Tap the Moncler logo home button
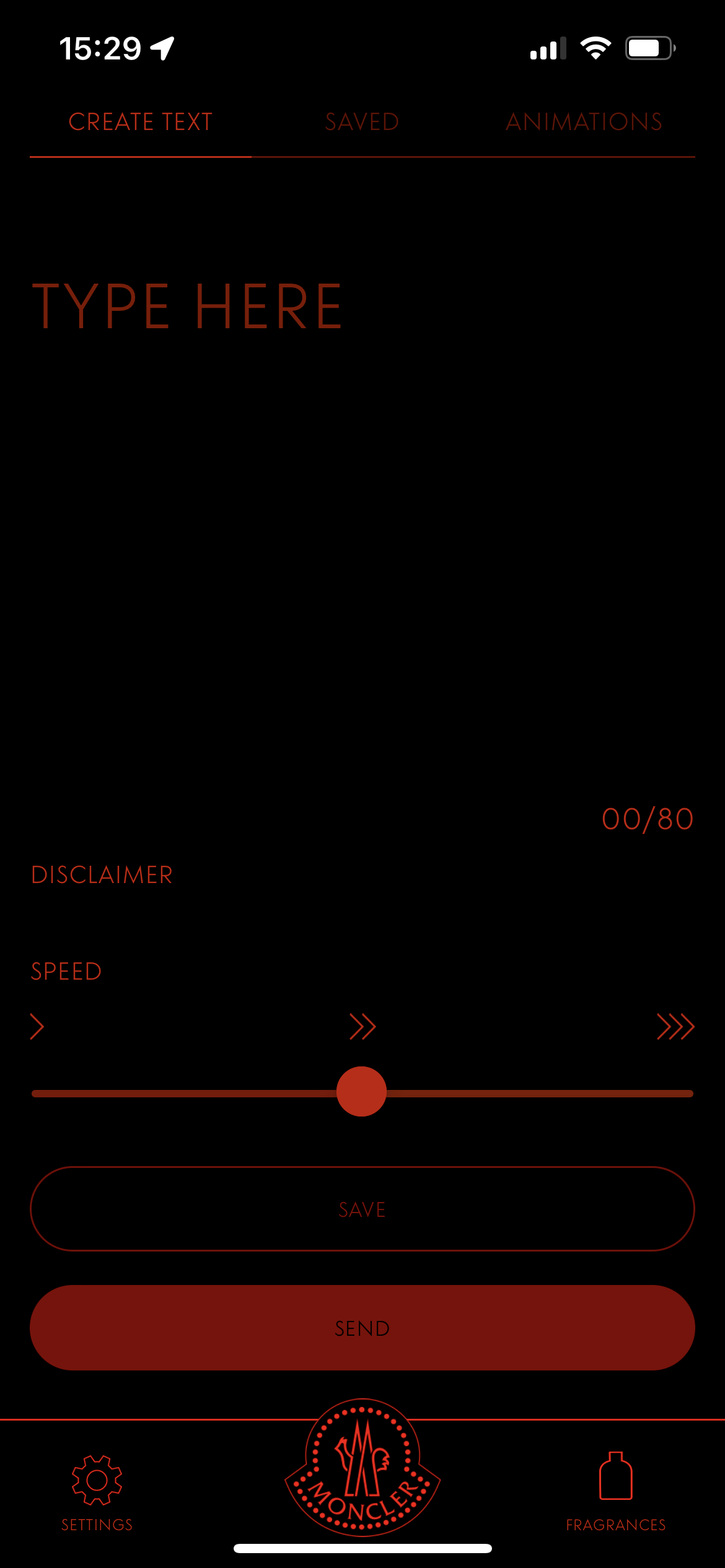This screenshot has width=725, height=1568. tap(362, 1469)
